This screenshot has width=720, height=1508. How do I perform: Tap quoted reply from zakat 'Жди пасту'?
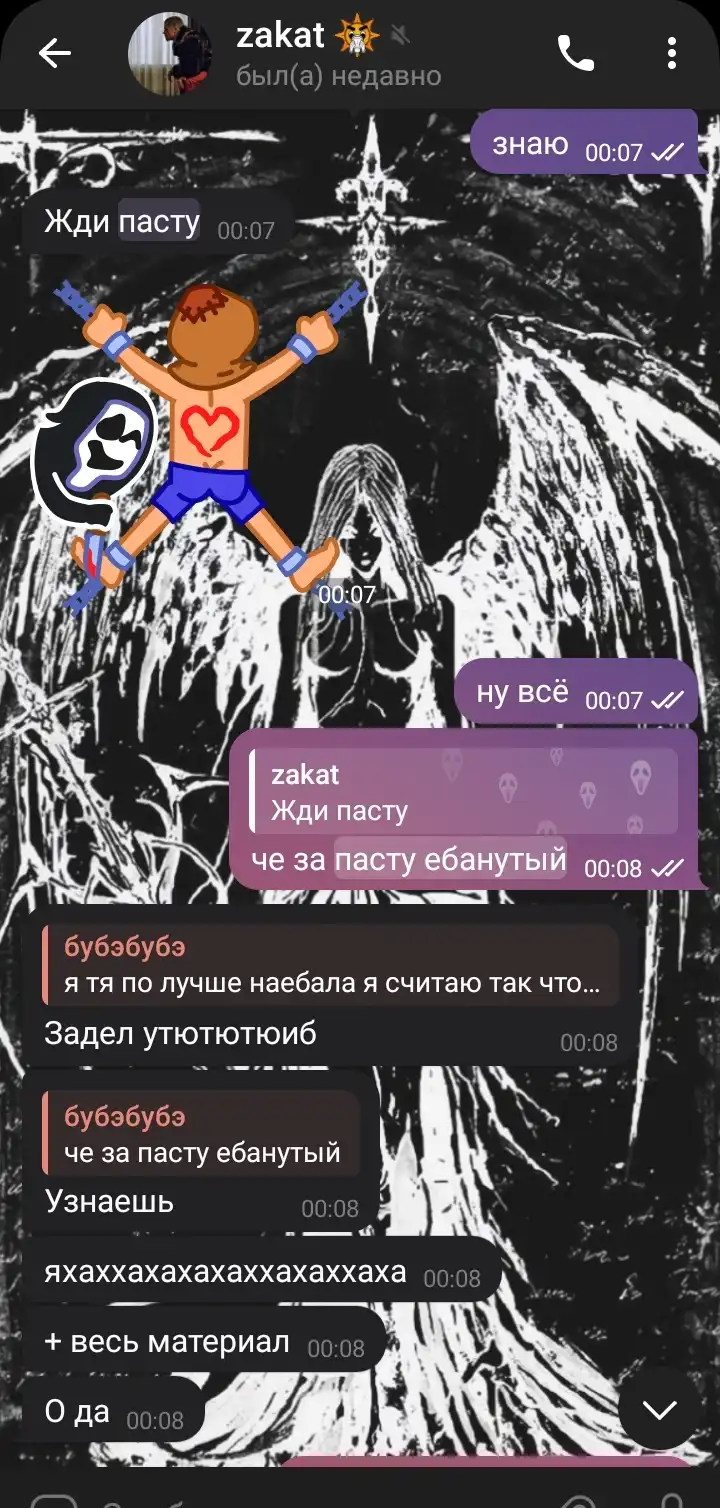[463, 790]
